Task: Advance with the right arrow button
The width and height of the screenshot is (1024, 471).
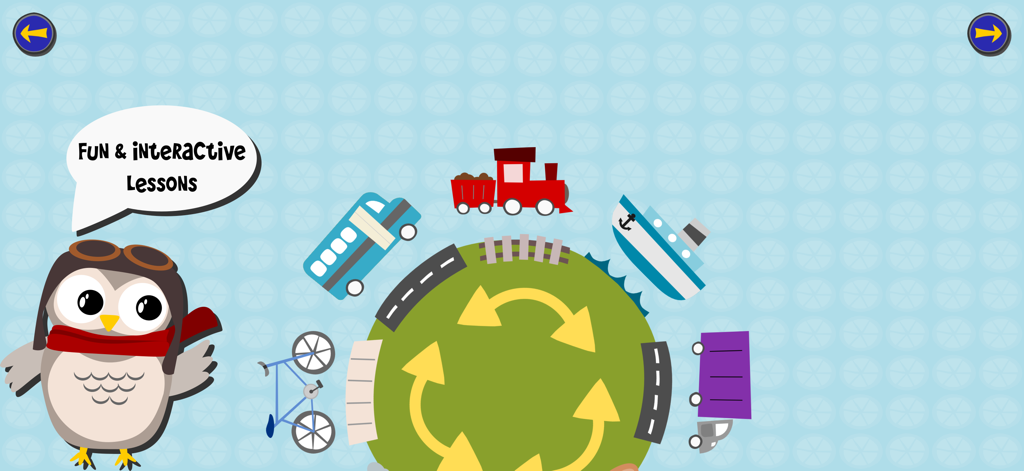Action: tap(988, 34)
